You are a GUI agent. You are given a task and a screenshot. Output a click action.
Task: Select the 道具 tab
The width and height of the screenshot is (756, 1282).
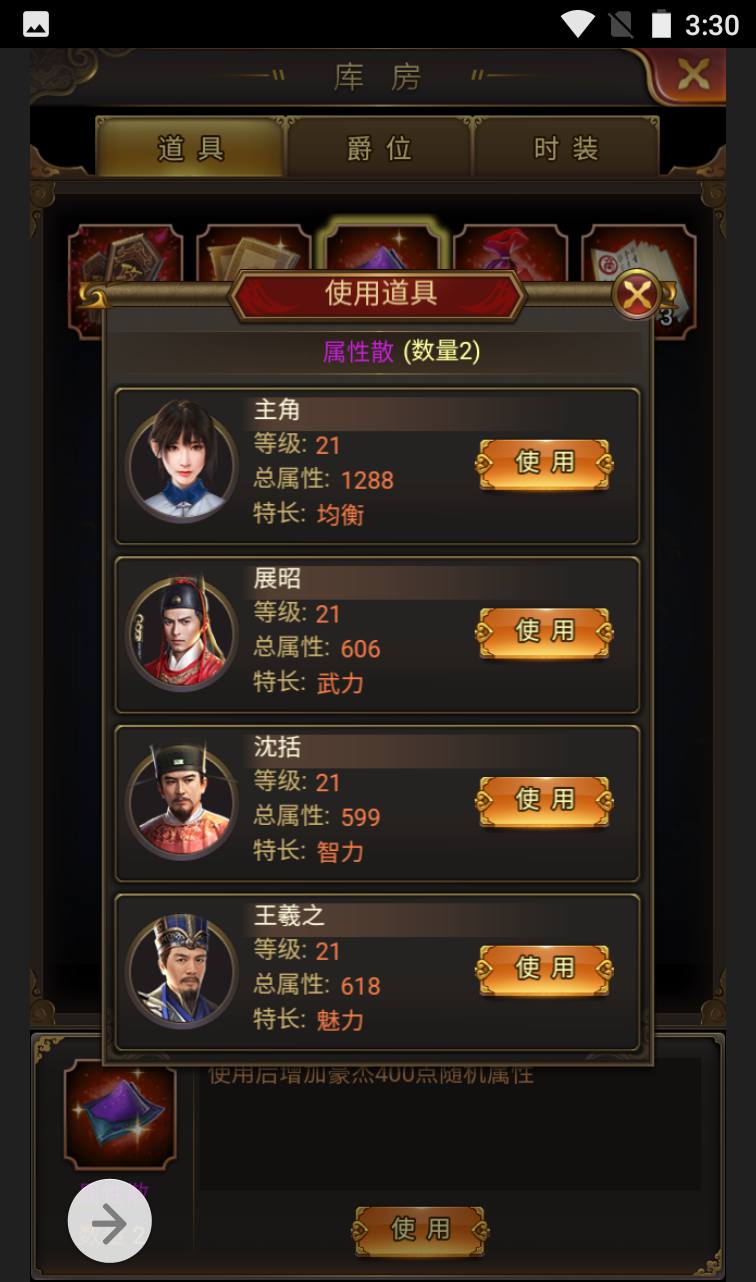point(190,149)
